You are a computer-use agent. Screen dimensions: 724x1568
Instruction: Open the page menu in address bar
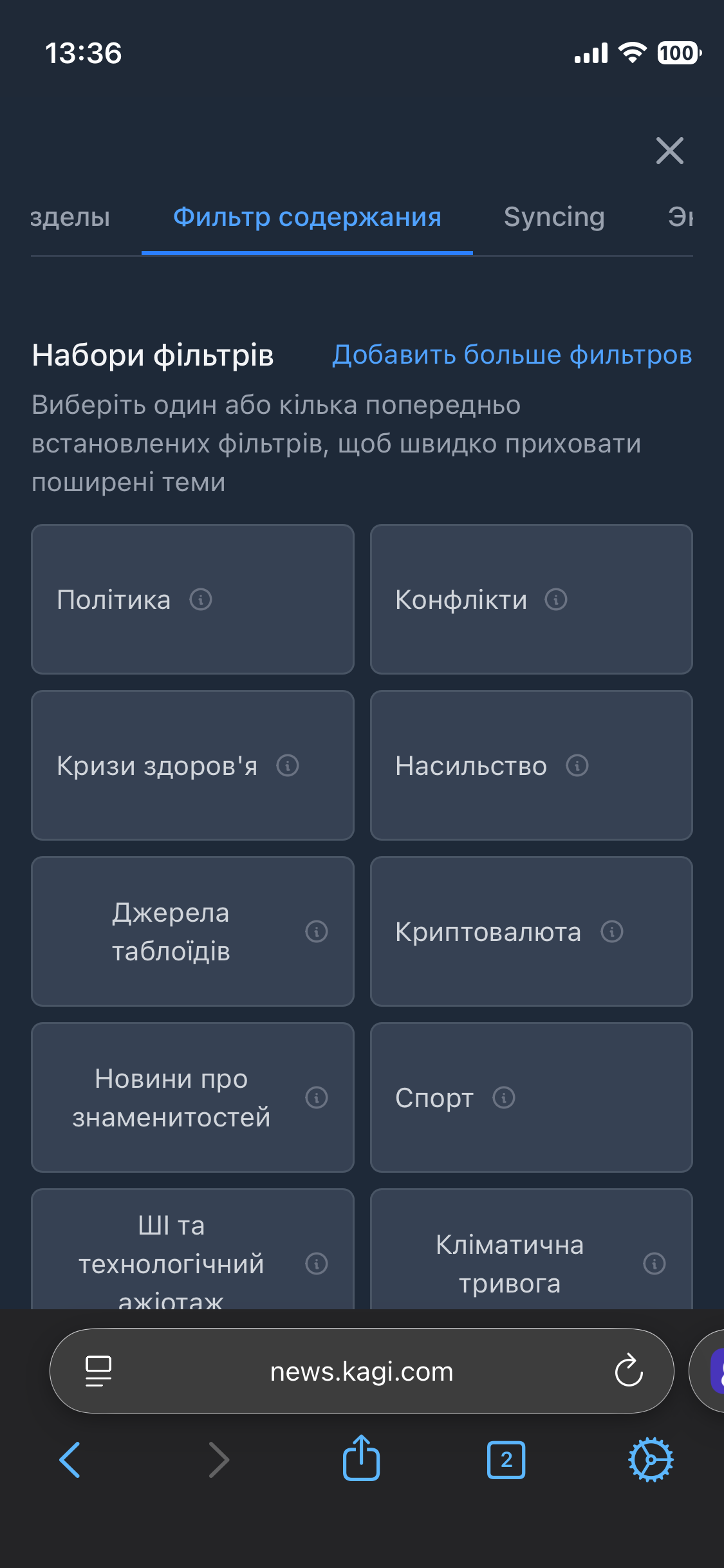coord(98,1371)
